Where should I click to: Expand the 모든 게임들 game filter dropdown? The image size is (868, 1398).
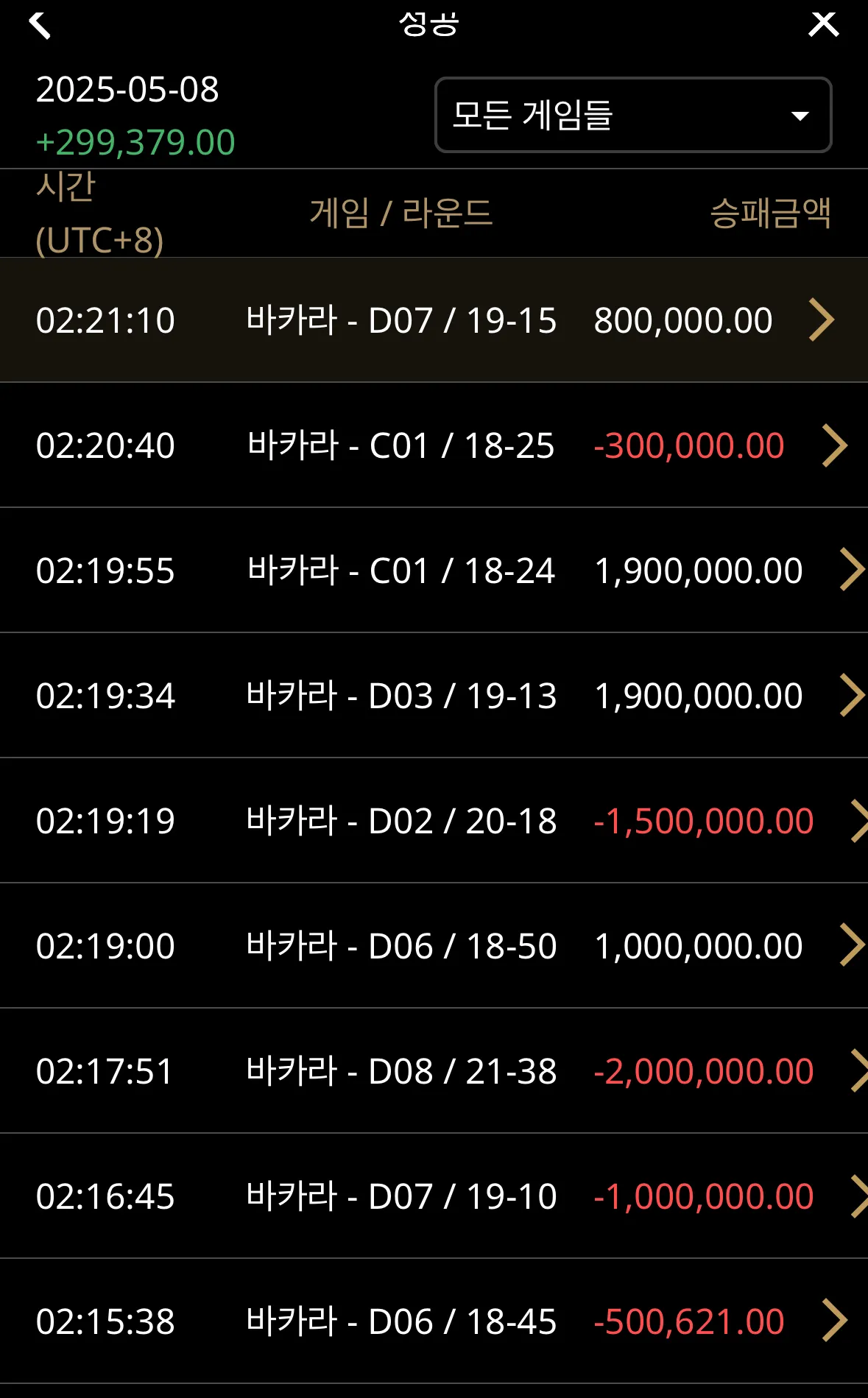coord(633,115)
